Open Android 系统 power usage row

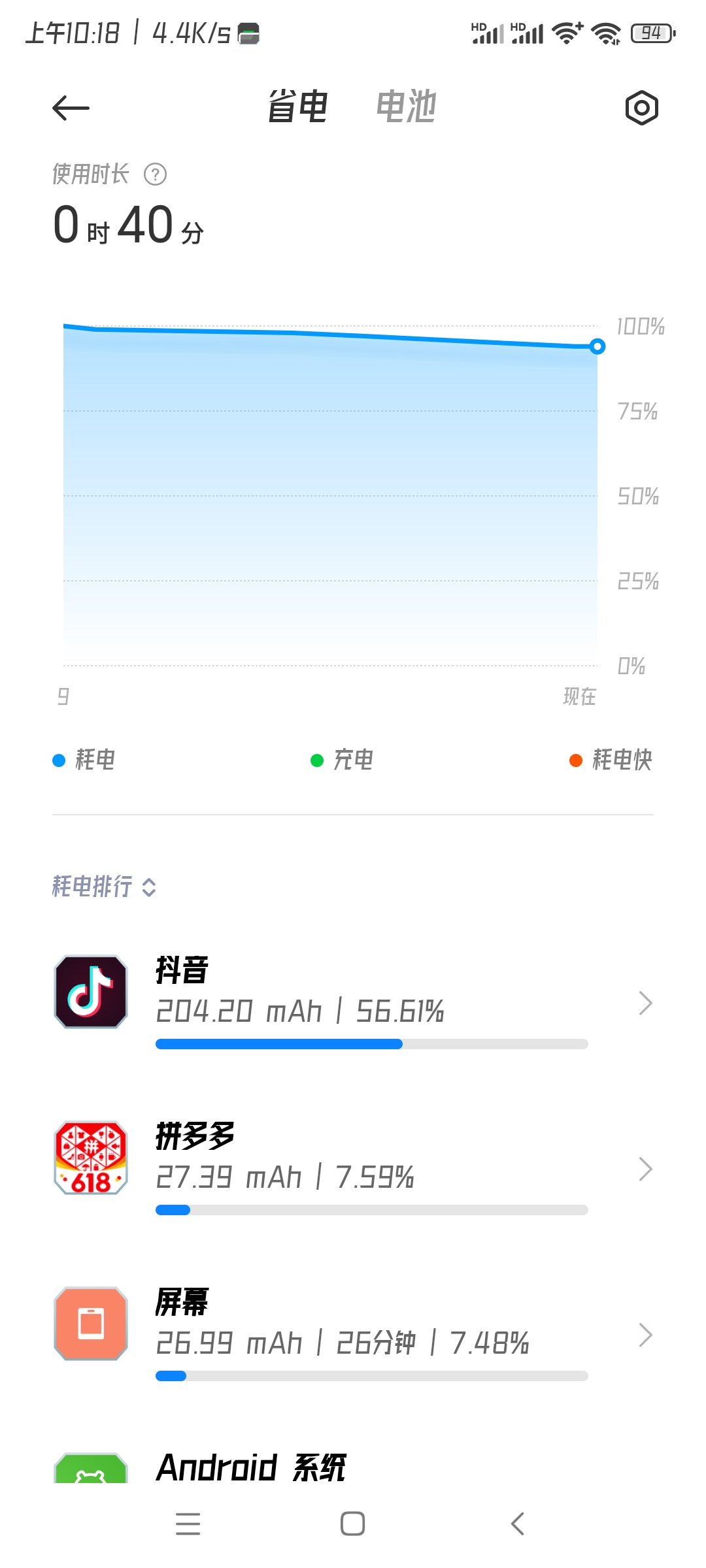click(353, 1467)
